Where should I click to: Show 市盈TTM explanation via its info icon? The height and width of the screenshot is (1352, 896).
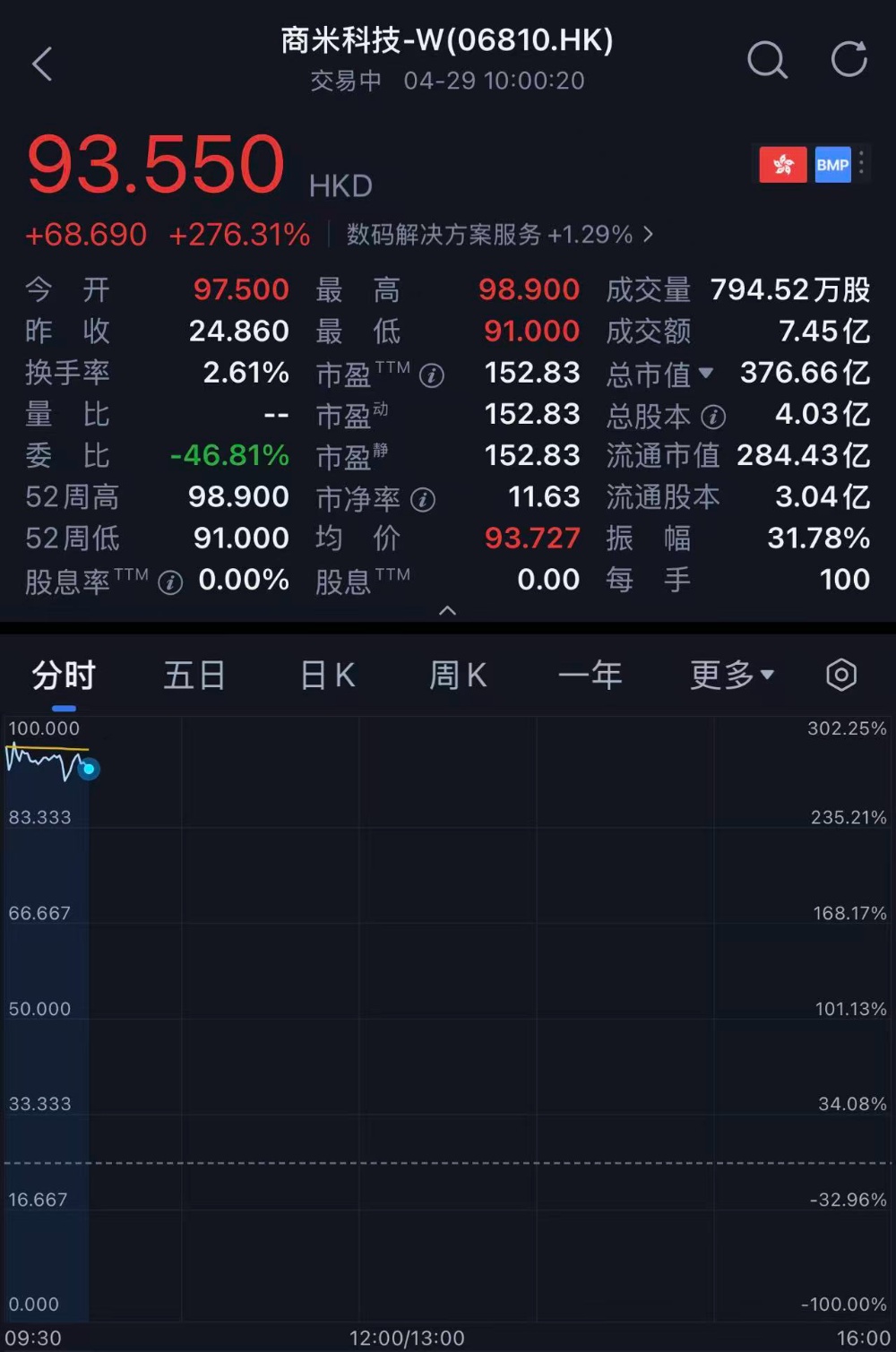pyautogui.click(x=433, y=375)
